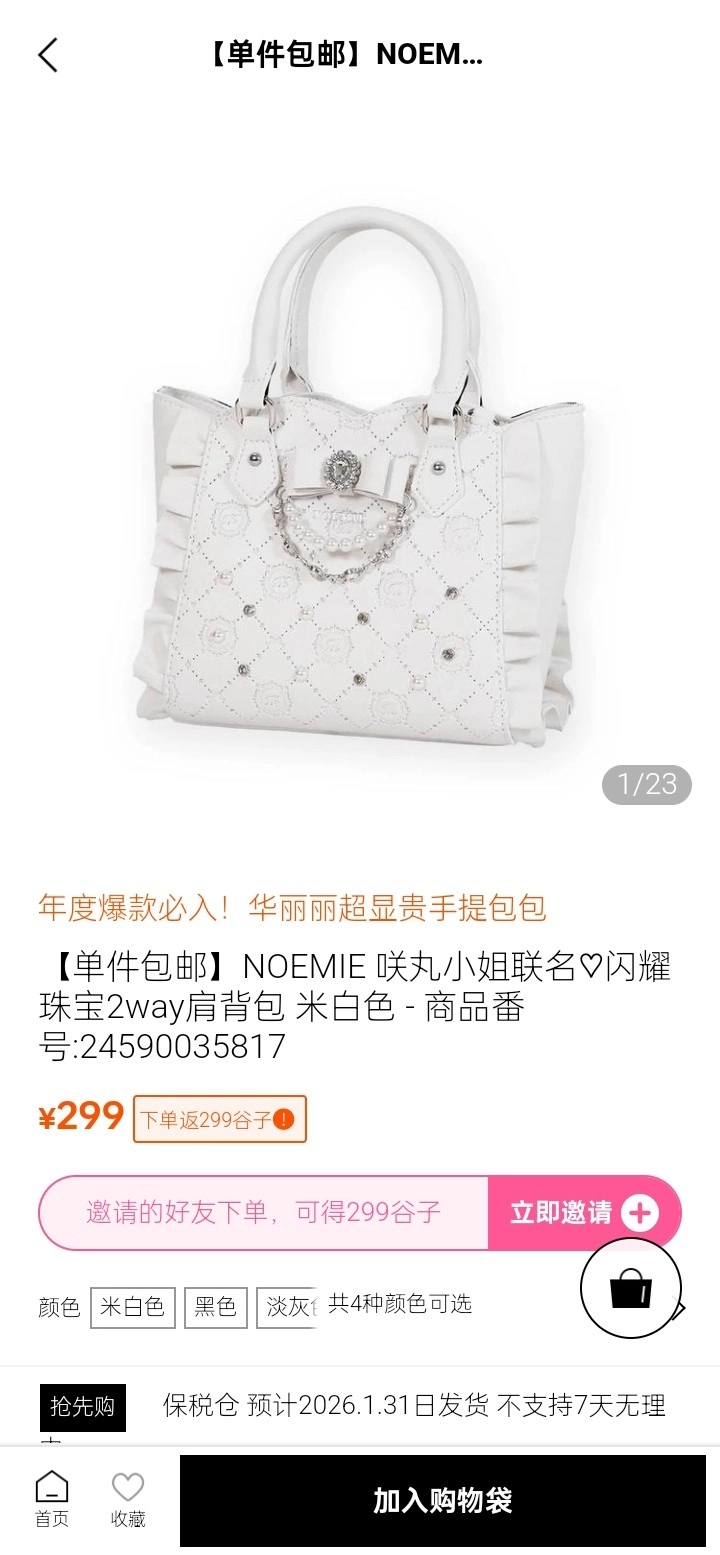Image resolution: width=720 pixels, height=1555 pixels.
Task: Select the 黑色 color option
Action: [x=216, y=1306]
